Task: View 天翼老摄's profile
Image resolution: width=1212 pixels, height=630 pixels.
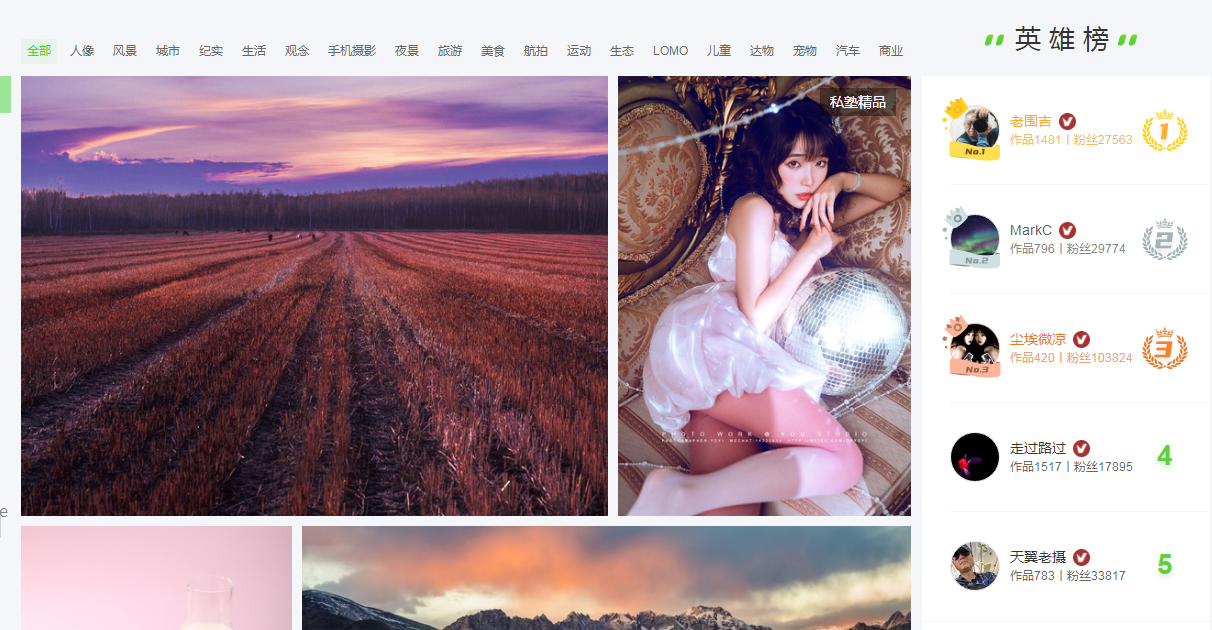Action: pyautogui.click(x=1037, y=557)
